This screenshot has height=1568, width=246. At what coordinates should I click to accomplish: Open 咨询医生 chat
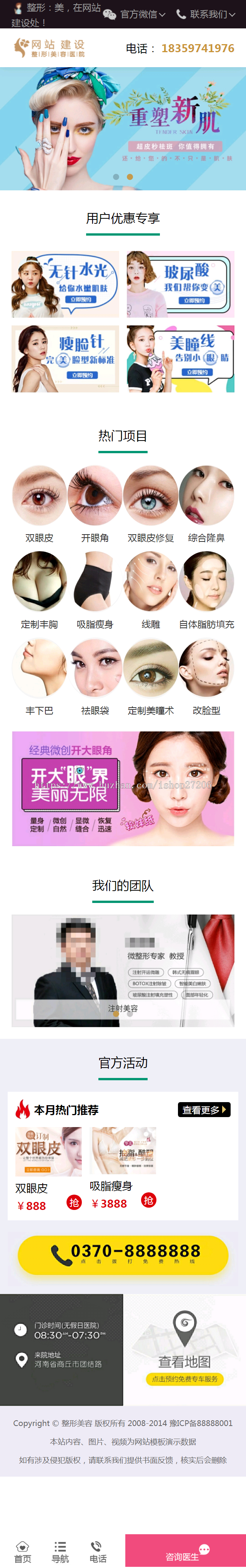185,1551
